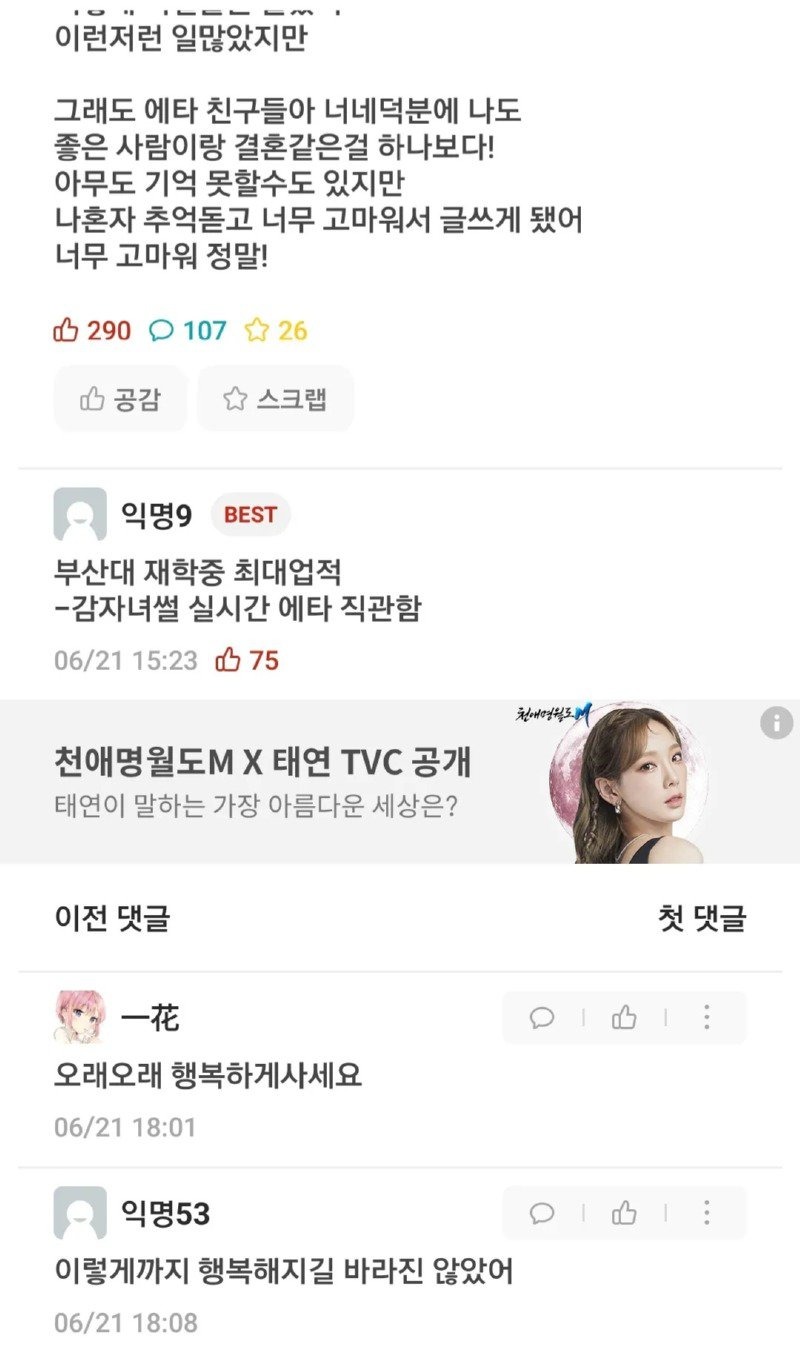Like 一花's comment
The image size is (800, 1360).
(625, 1018)
